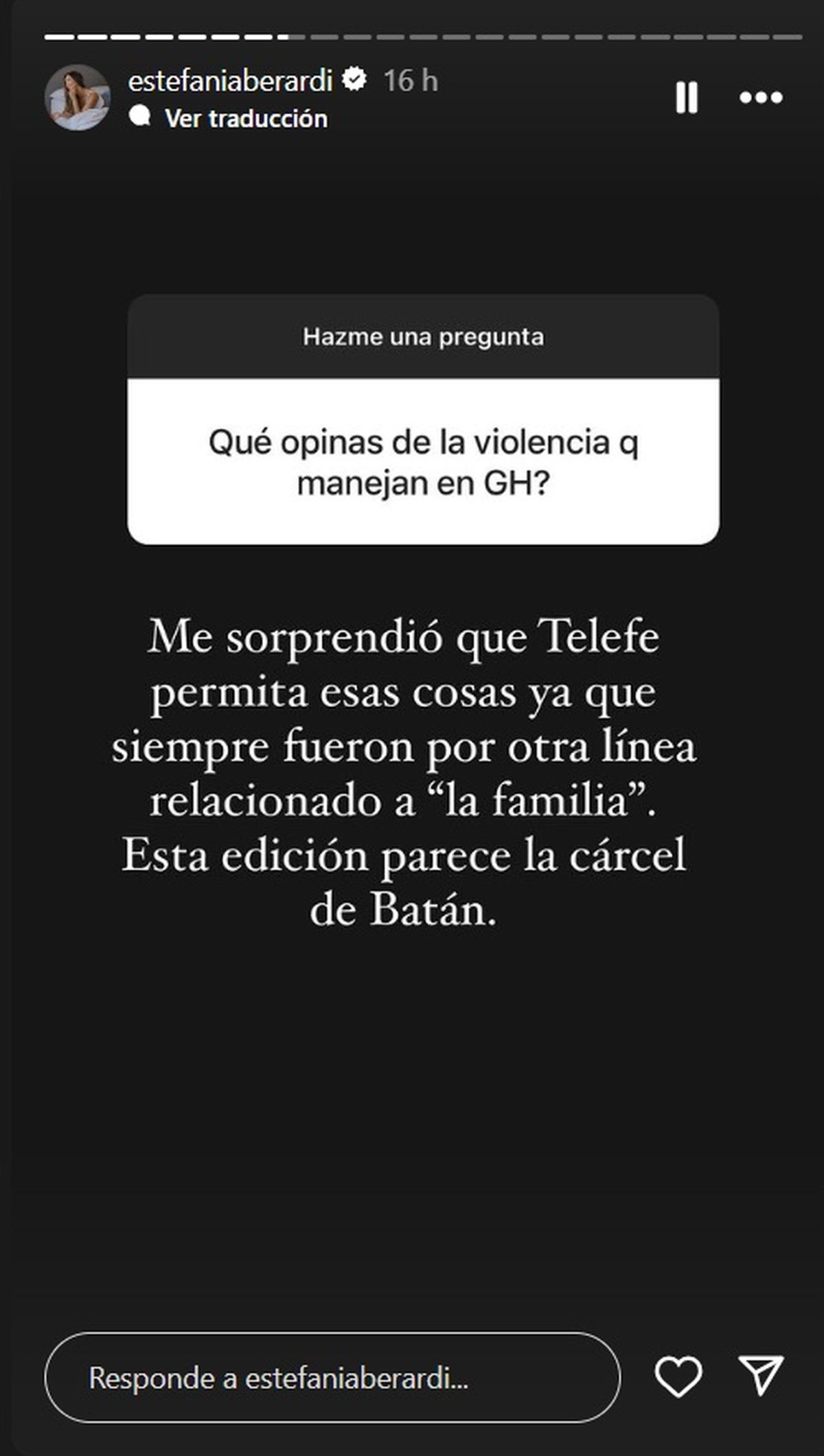The width and height of the screenshot is (824, 1456).
Task: Focus the Responde a estefaniaberardi reply field
Action: point(332,1377)
